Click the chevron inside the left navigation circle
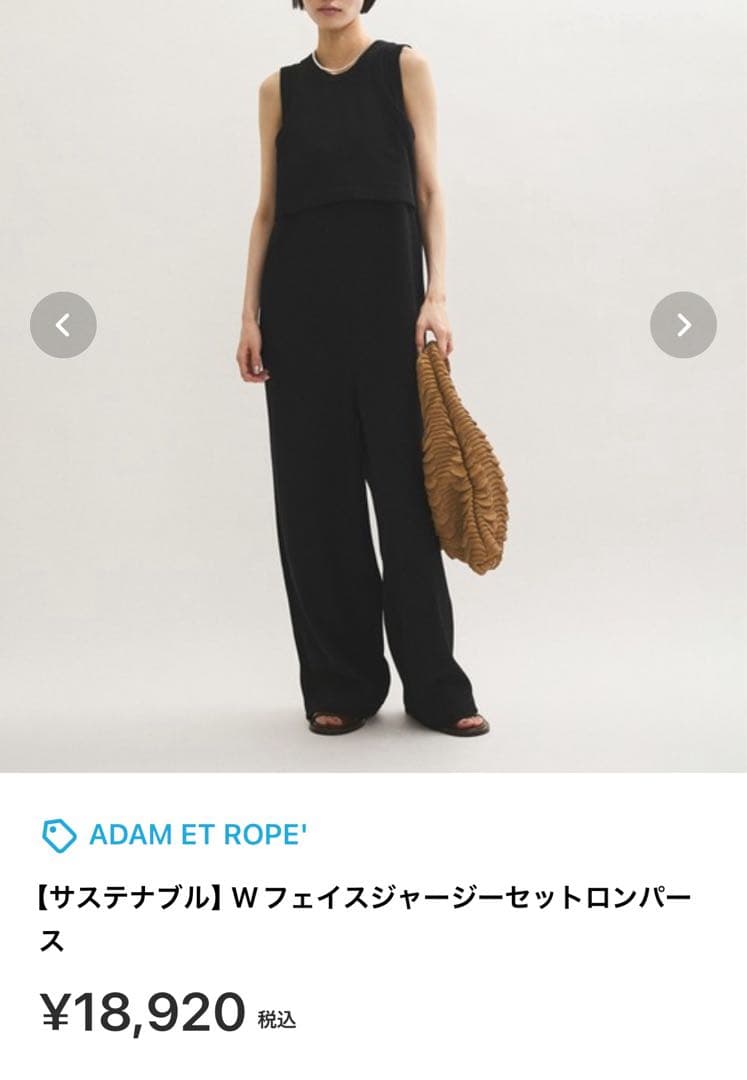The image size is (747, 1080). click(x=63, y=324)
